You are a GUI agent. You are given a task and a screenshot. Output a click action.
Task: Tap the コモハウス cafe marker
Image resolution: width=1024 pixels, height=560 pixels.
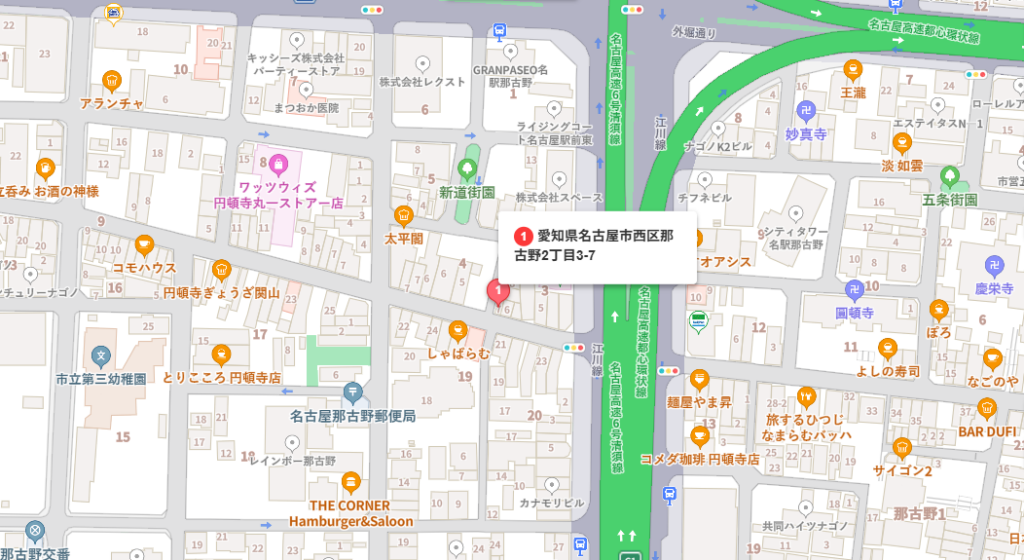144,244
